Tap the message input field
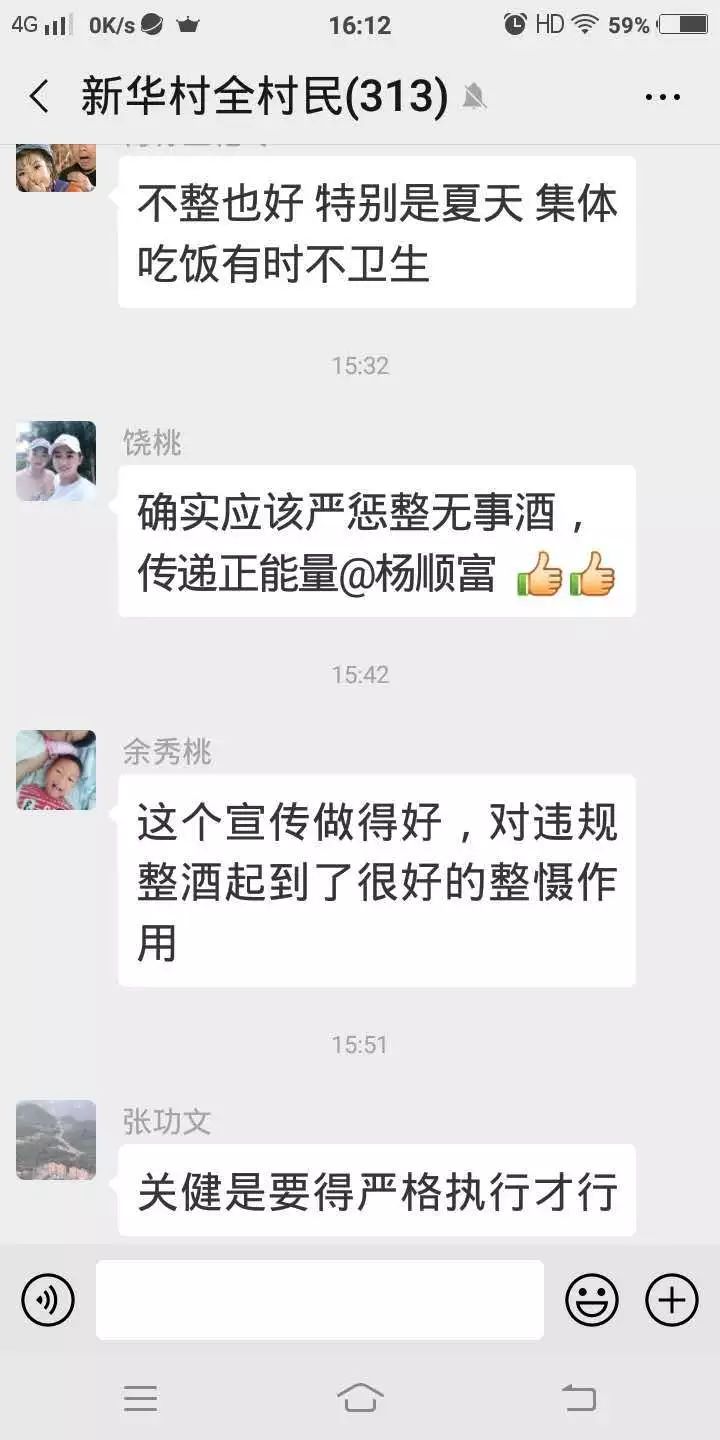The width and height of the screenshot is (720, 1440). 320,1300
